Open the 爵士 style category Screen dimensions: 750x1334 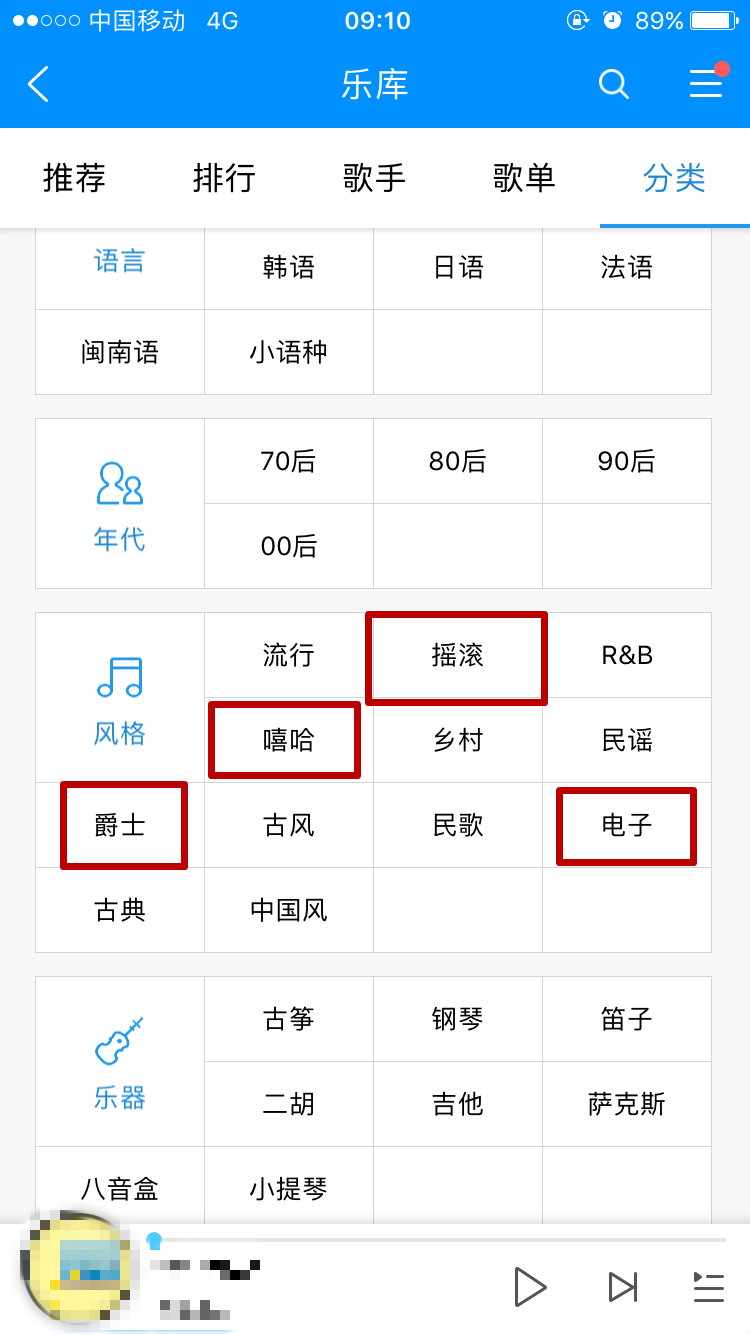[x=120, y=825]
